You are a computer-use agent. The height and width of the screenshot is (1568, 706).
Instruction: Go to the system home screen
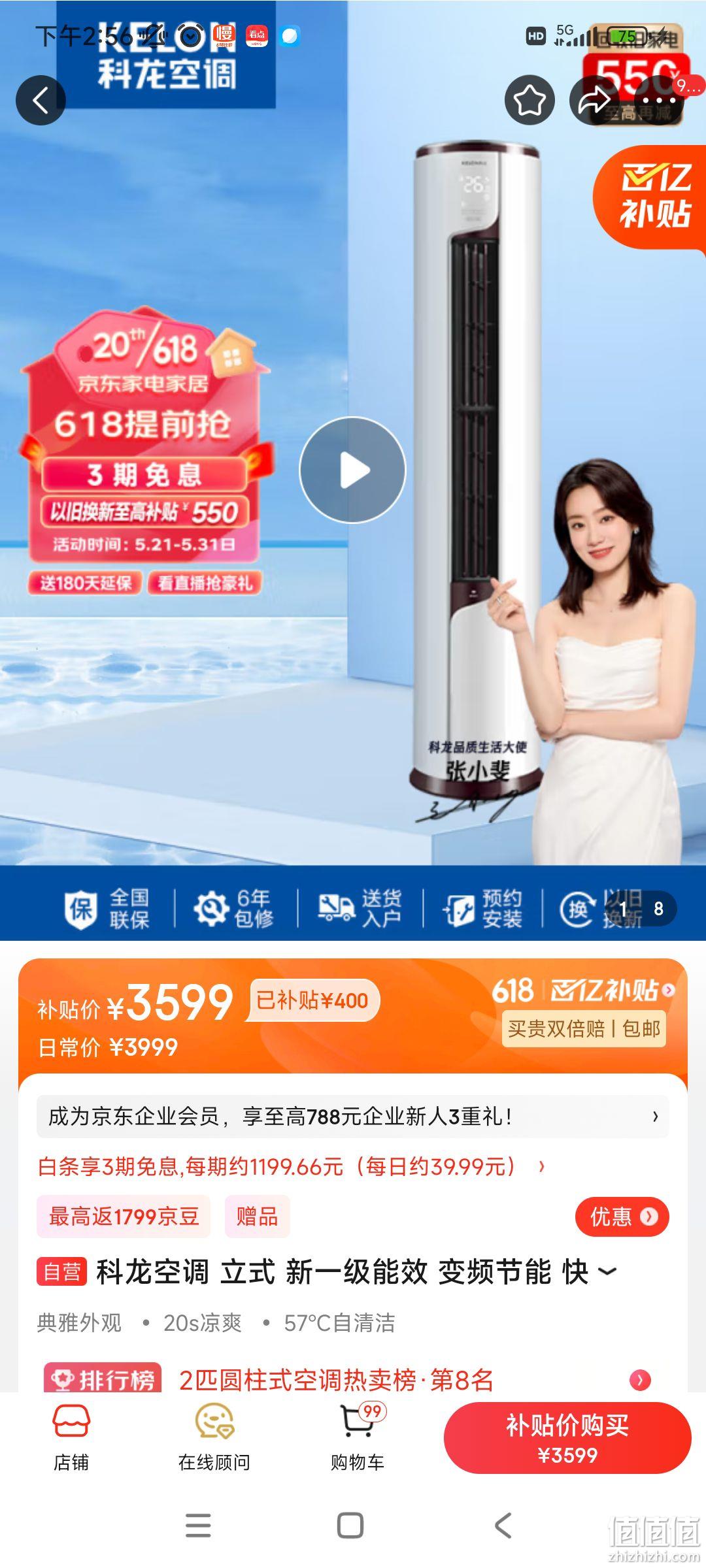tap(350, 1526)
